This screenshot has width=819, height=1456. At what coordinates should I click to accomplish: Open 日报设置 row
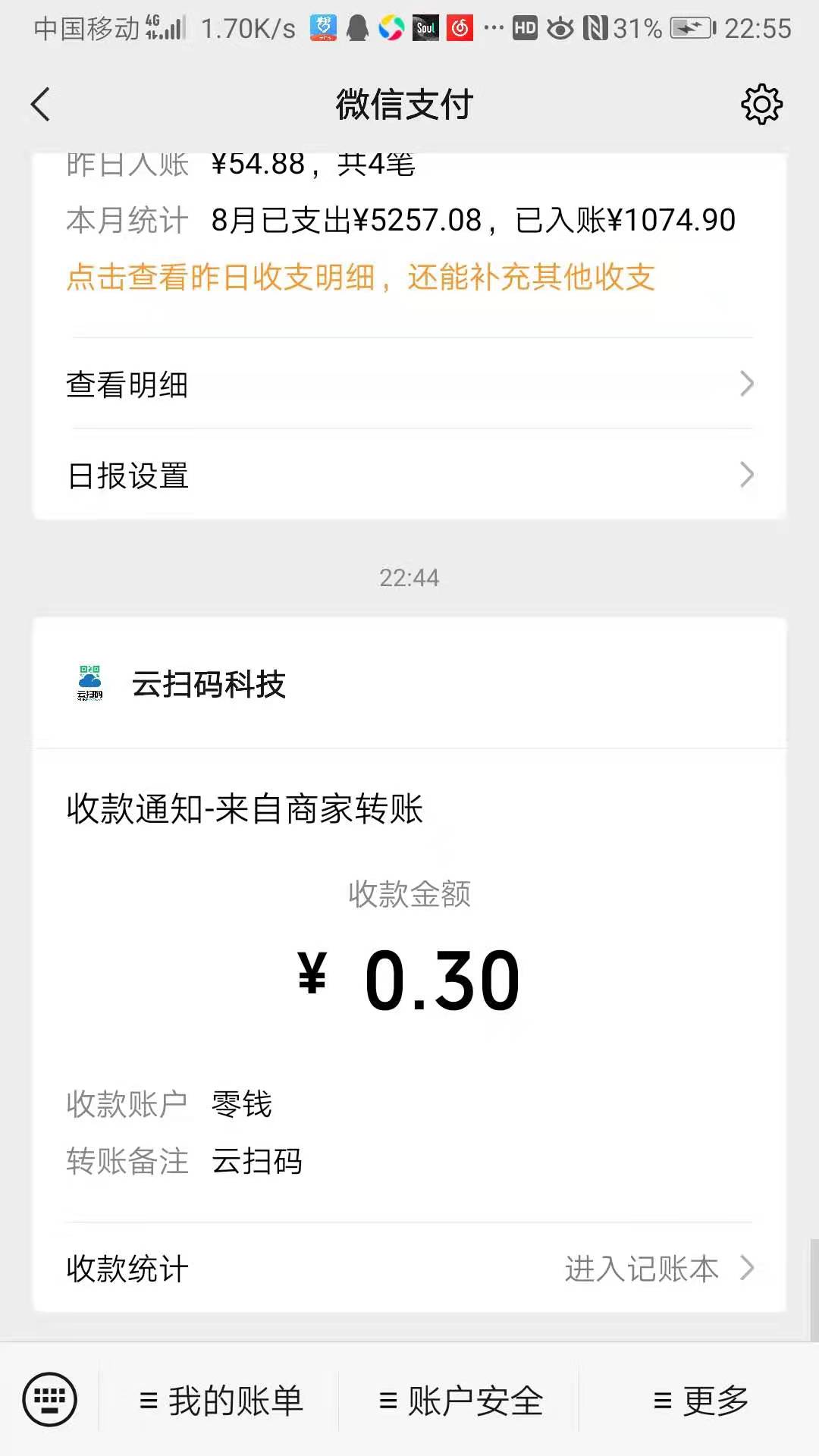[409, 475]
